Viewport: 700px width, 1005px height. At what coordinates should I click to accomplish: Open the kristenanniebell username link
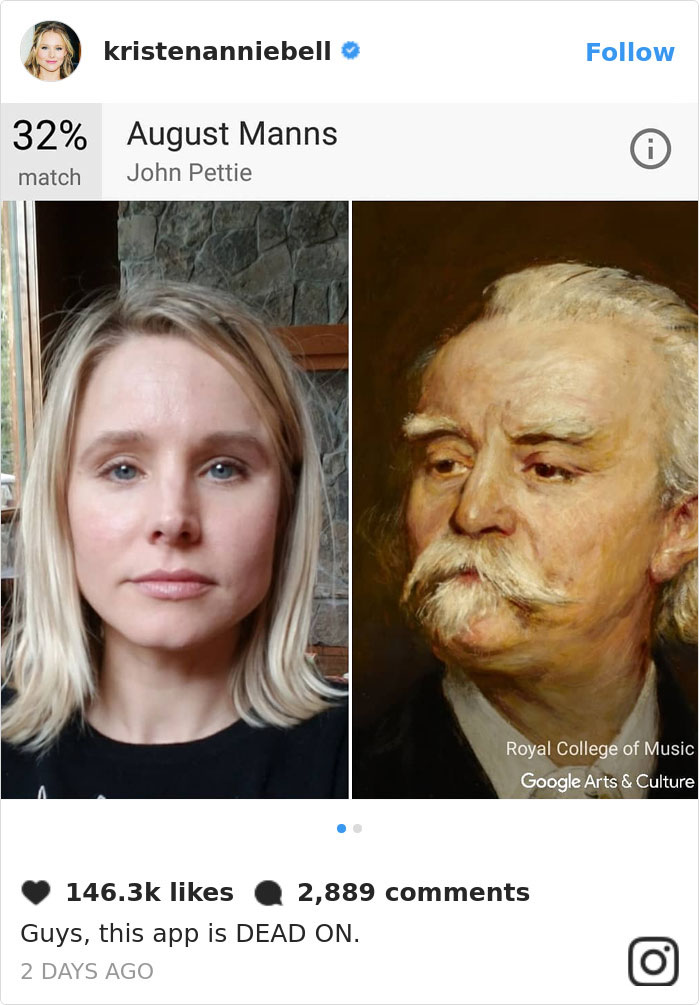217,52
